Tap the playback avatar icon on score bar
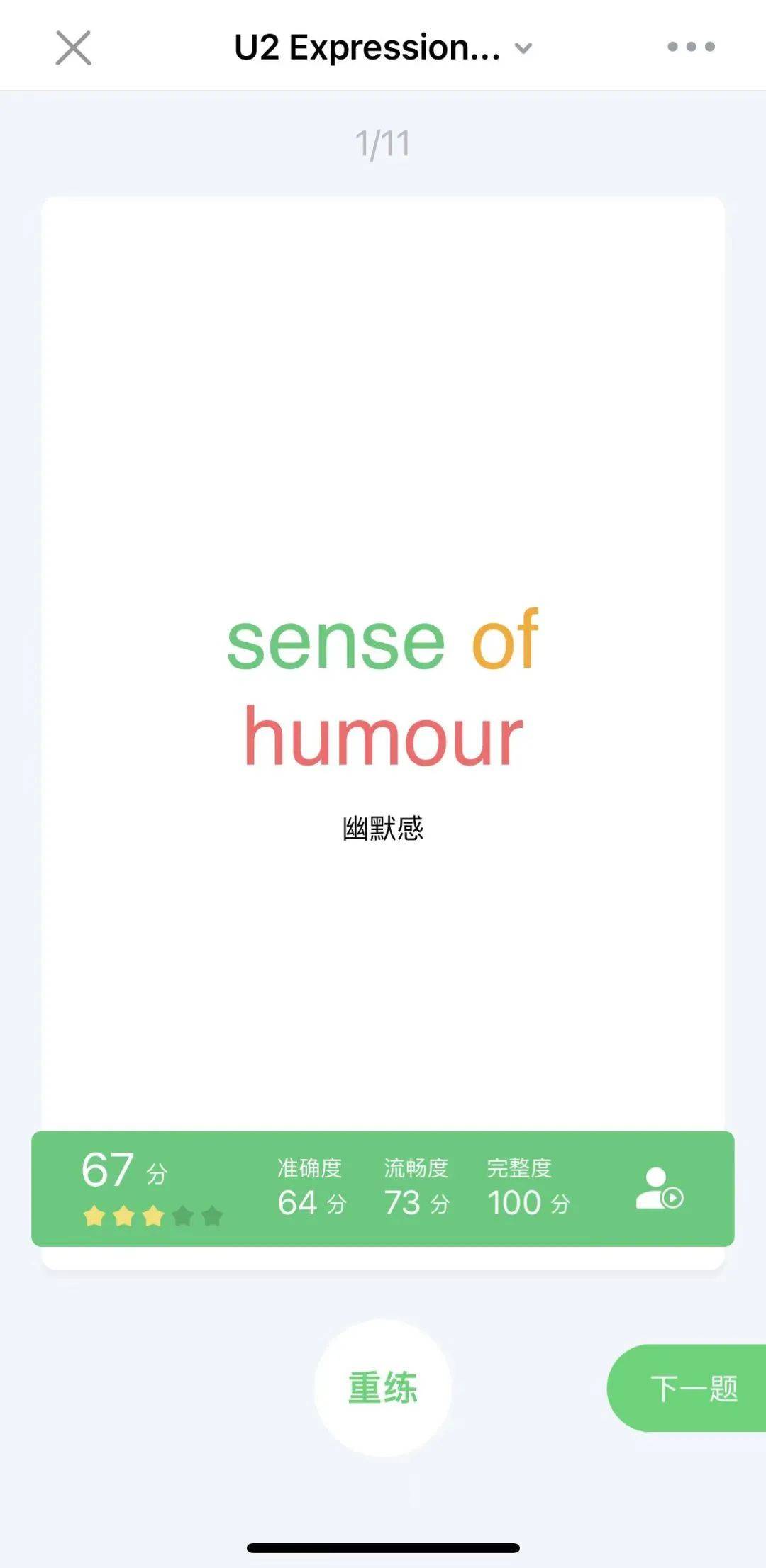The image size is (766, 1568). [x=658, y=1191]
